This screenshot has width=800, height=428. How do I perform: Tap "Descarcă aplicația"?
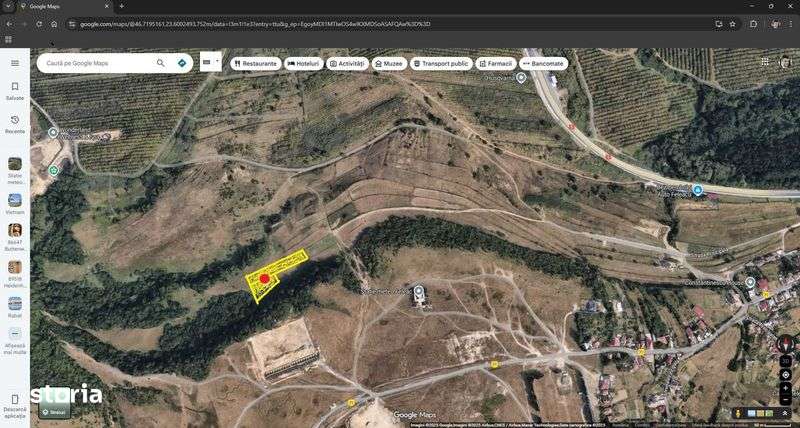pos(15,404)
